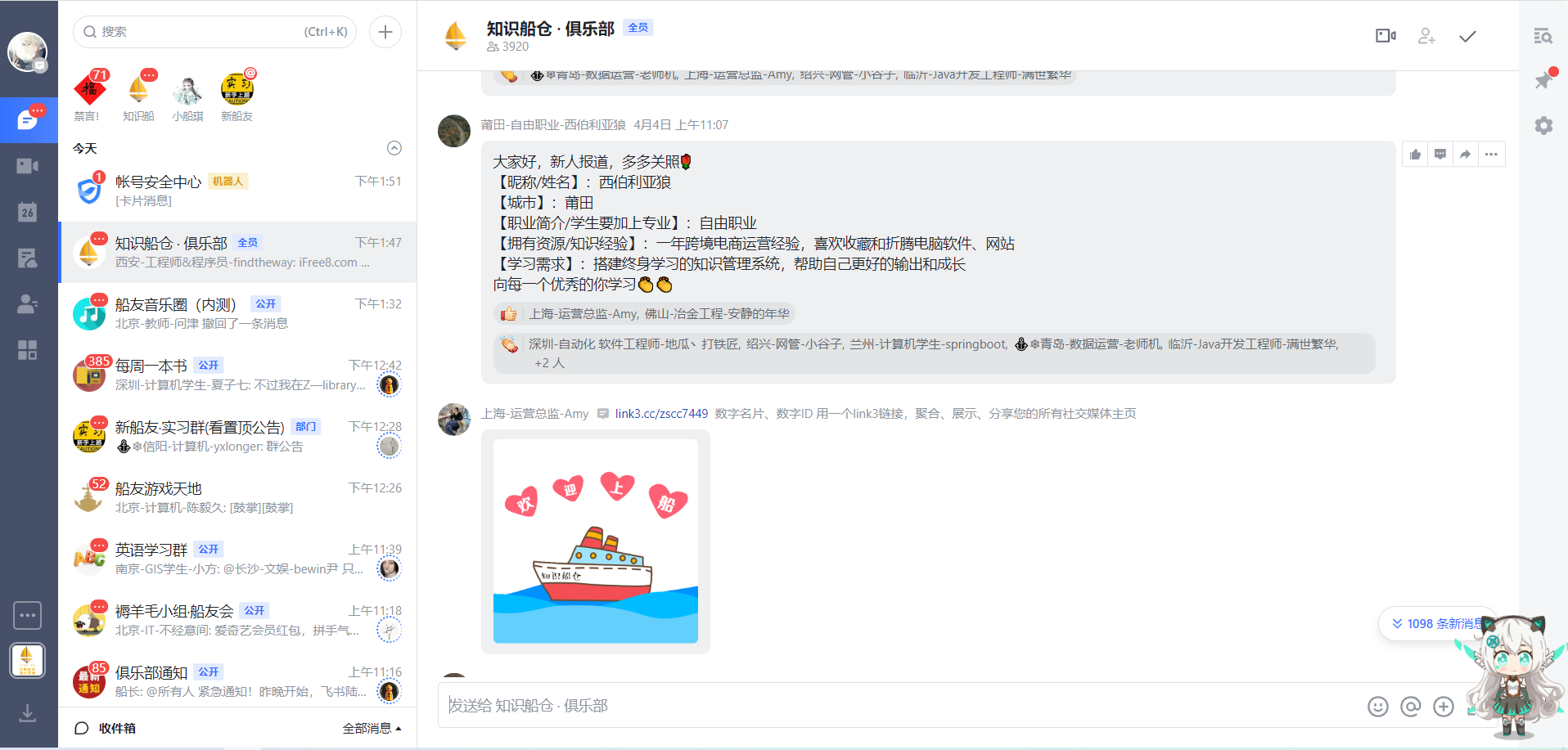This screenshot has width=1568, height=750.
Task: Open the link3.cc/zscc7449 link
Action: pyautogui.click(x=661, y=414)
